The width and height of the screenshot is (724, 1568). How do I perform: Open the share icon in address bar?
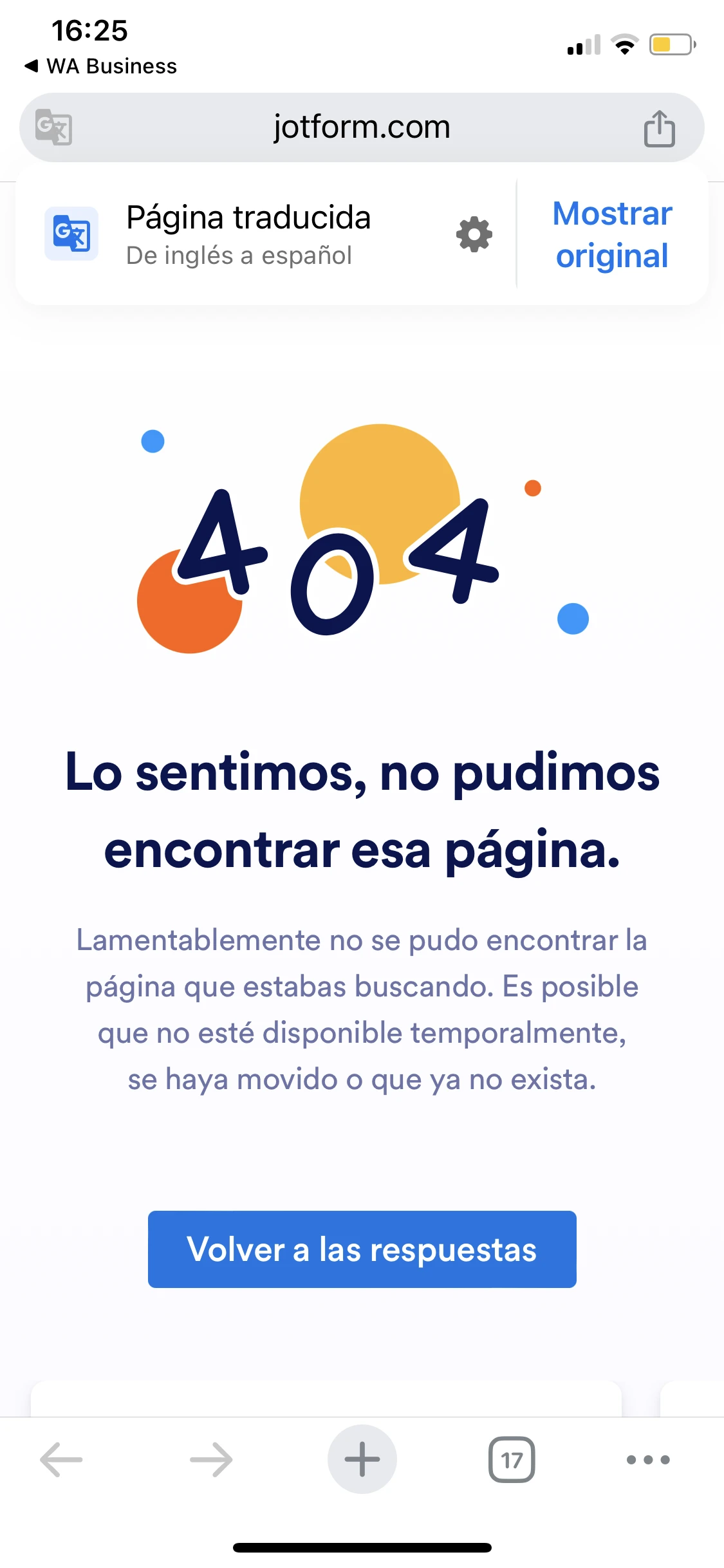tap(659, 128)
